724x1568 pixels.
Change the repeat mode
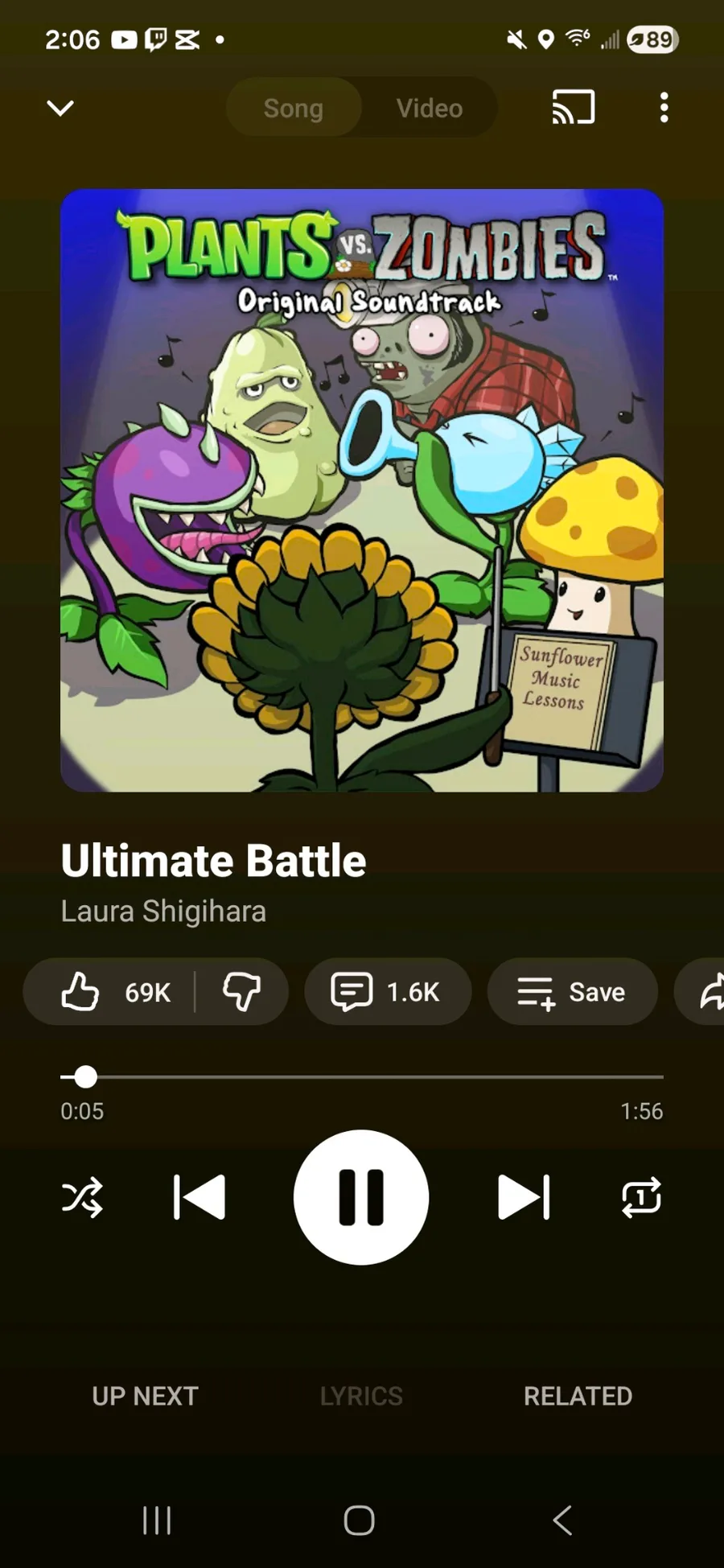pyautogui.click(x=641, y=1197)
